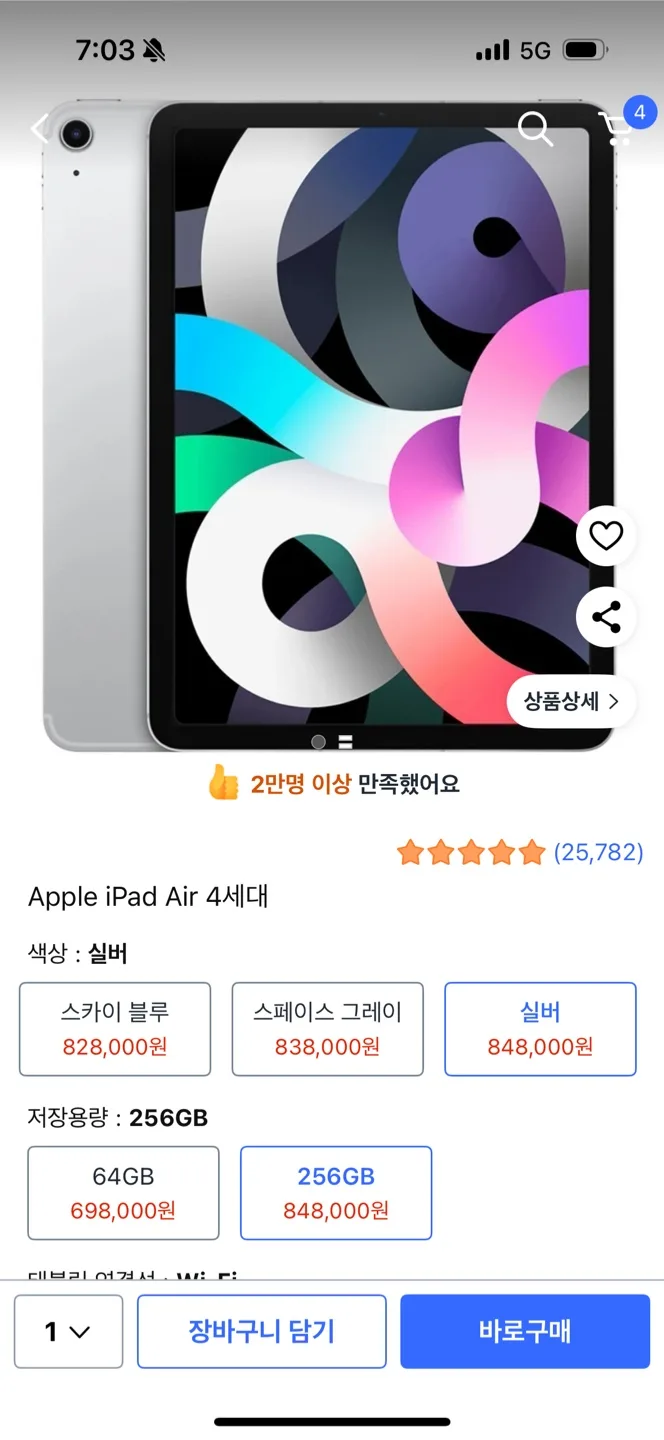Open the search magnifier icon
The height and width of the screenshot is (1440, 664).
click(x=535, y=129)
